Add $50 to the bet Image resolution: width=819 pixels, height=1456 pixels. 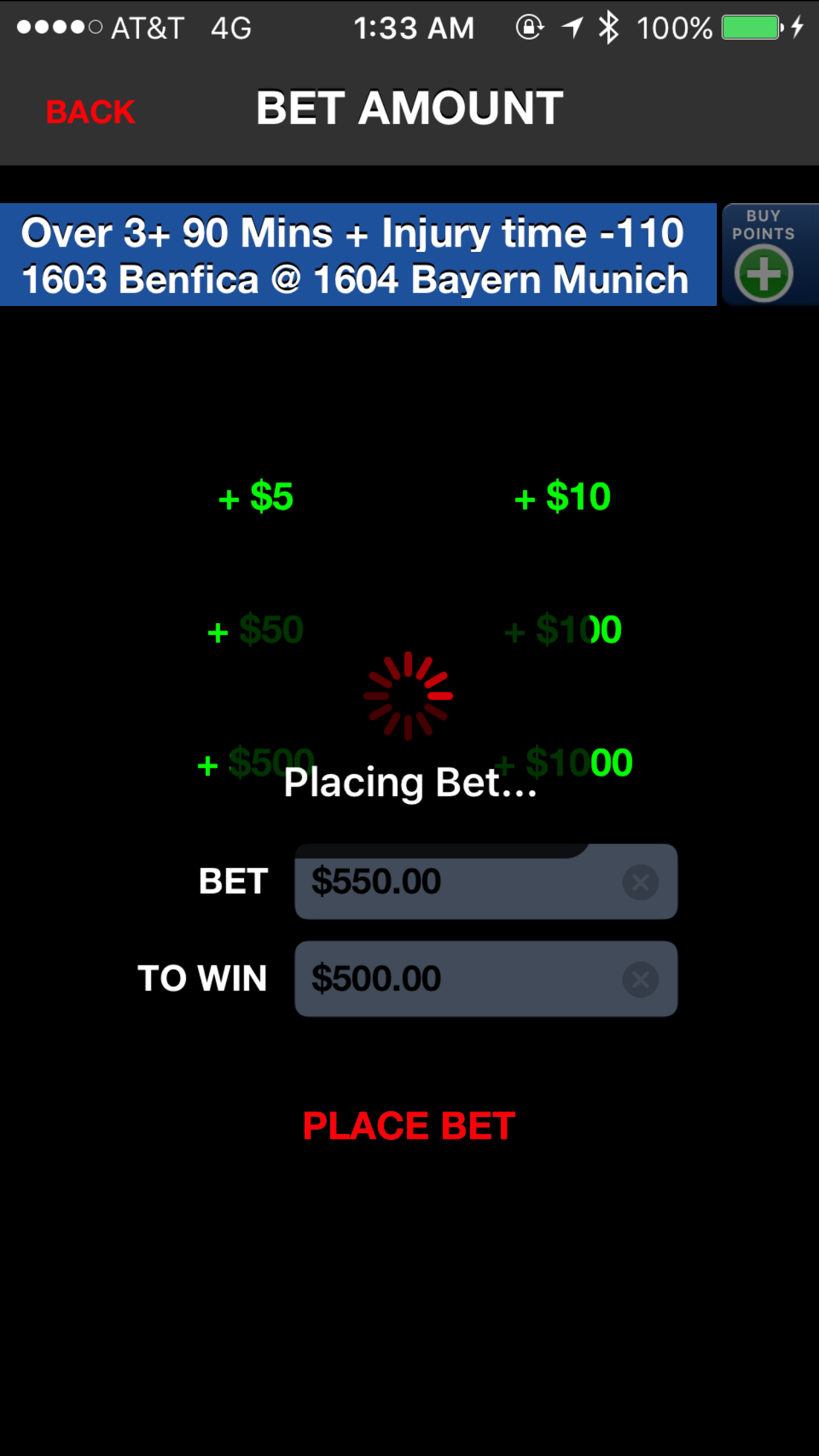[256, 630]
